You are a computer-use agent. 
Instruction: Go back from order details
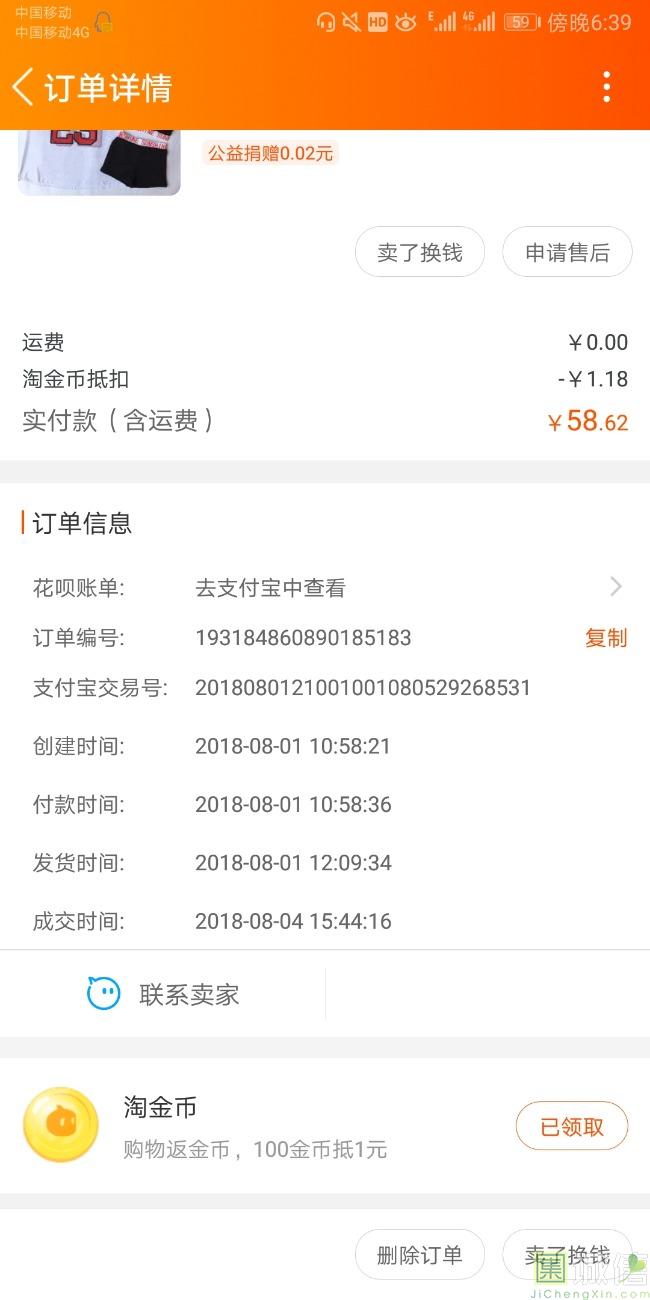[x=24, y=87]
